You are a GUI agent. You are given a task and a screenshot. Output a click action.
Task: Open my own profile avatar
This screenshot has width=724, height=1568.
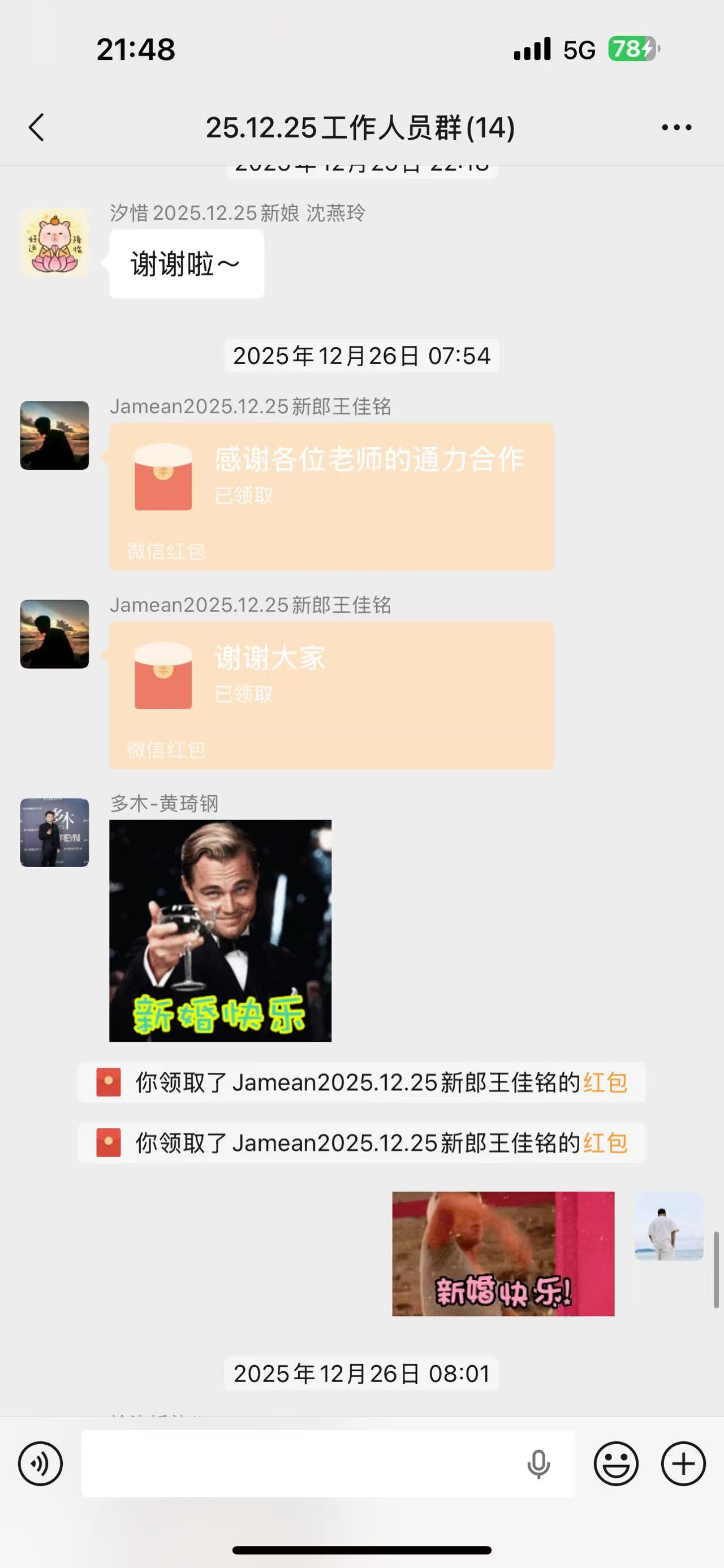669,1226
